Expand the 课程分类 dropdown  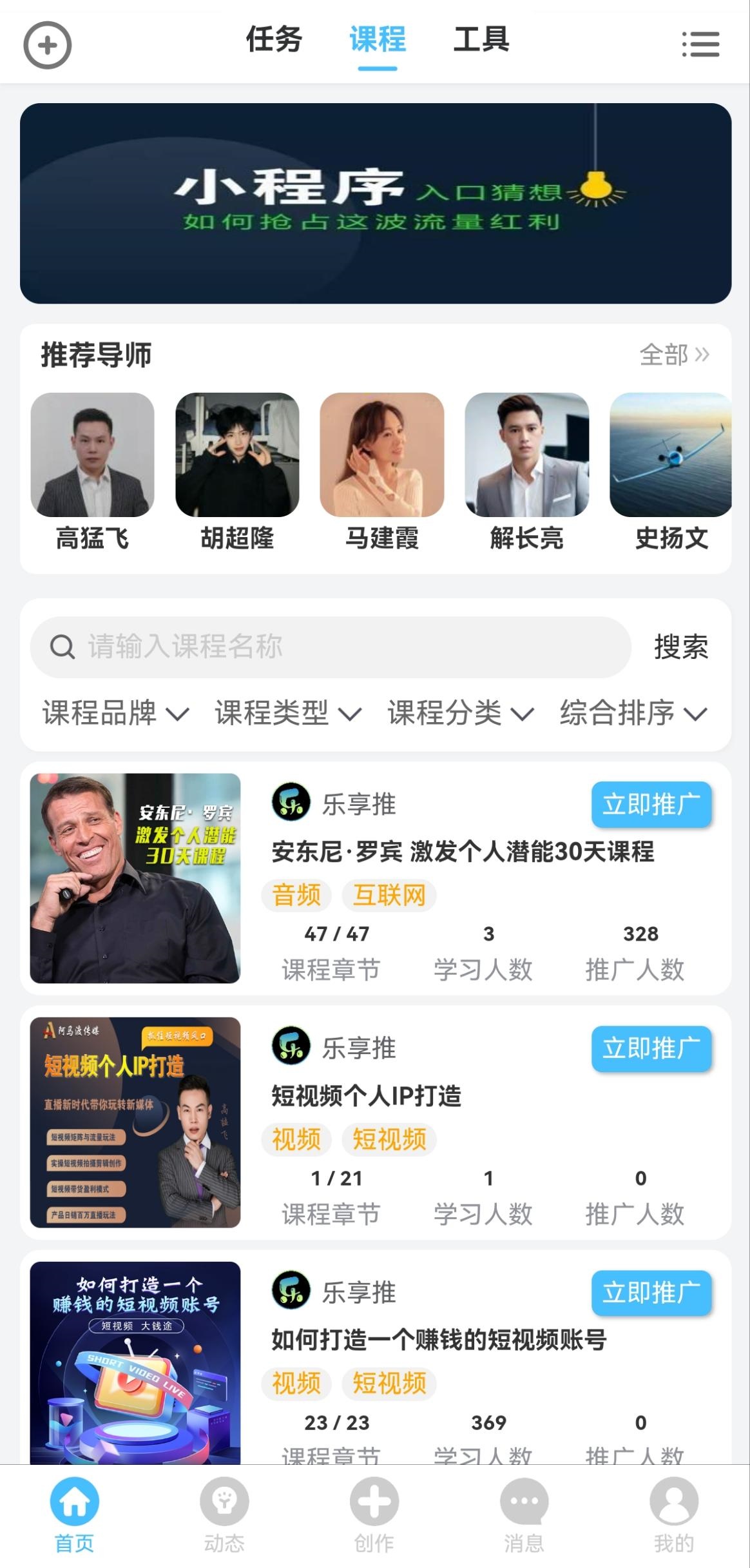pos(461,713)
